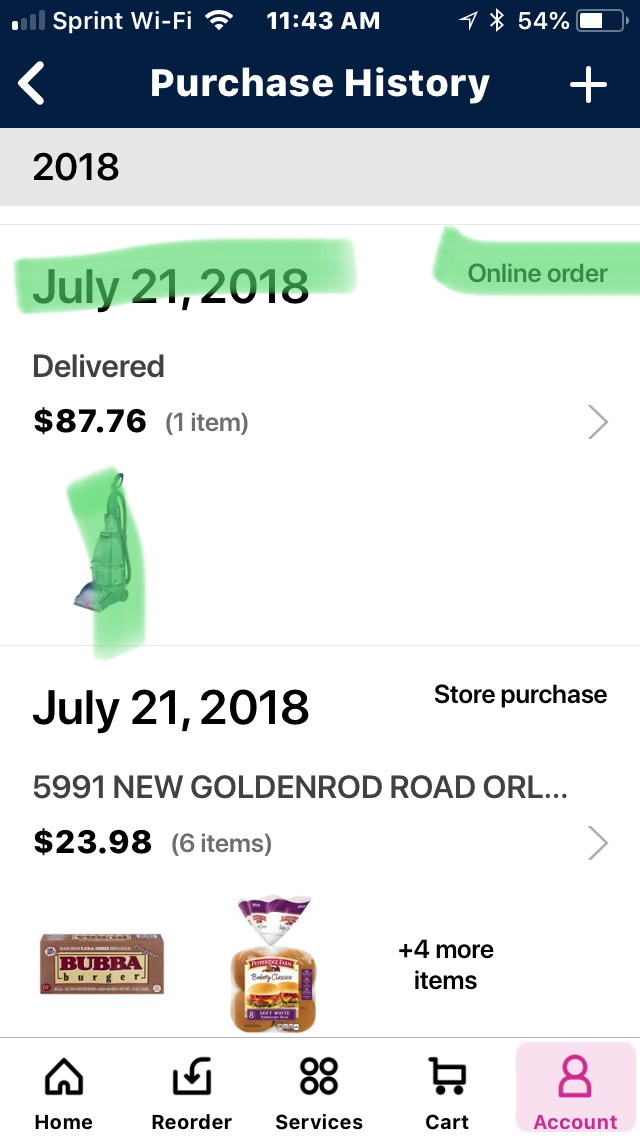Go back from Purchase History
Viewport: 640px width, 1136px height.
pyautogui.click(x=32, y=83)
